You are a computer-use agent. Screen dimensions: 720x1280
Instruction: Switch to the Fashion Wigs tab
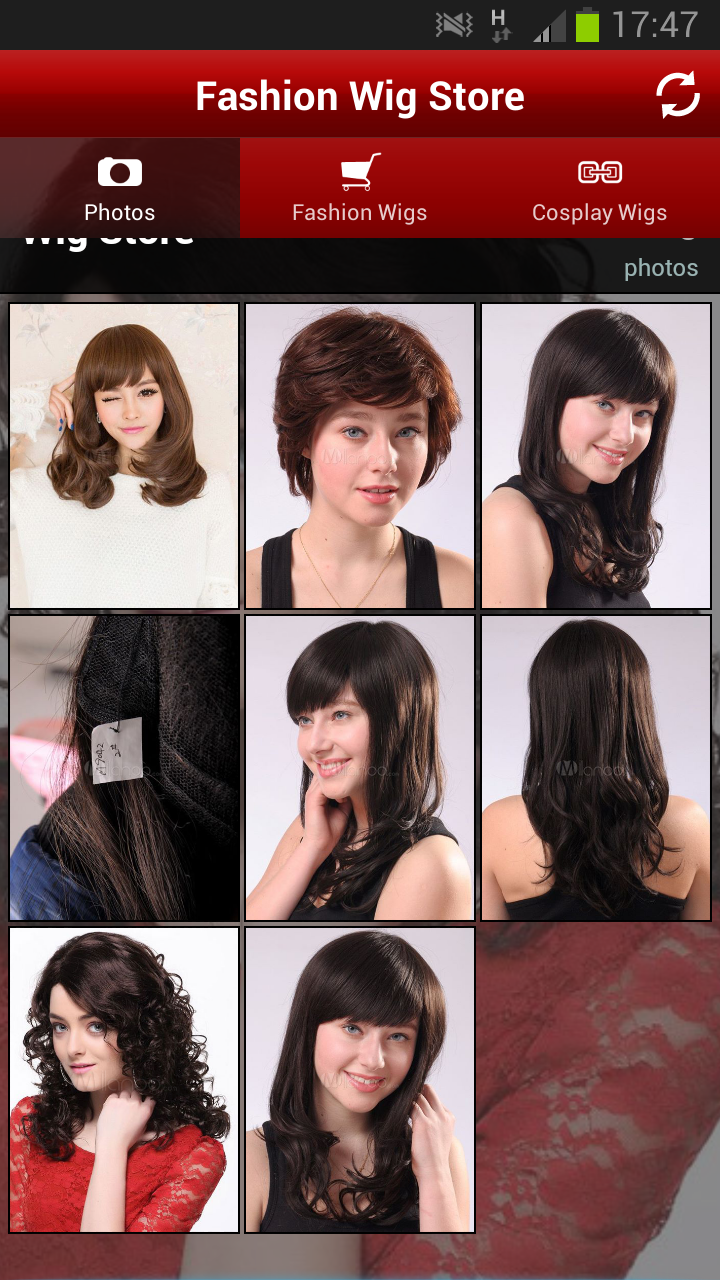(x=360, y=188)
